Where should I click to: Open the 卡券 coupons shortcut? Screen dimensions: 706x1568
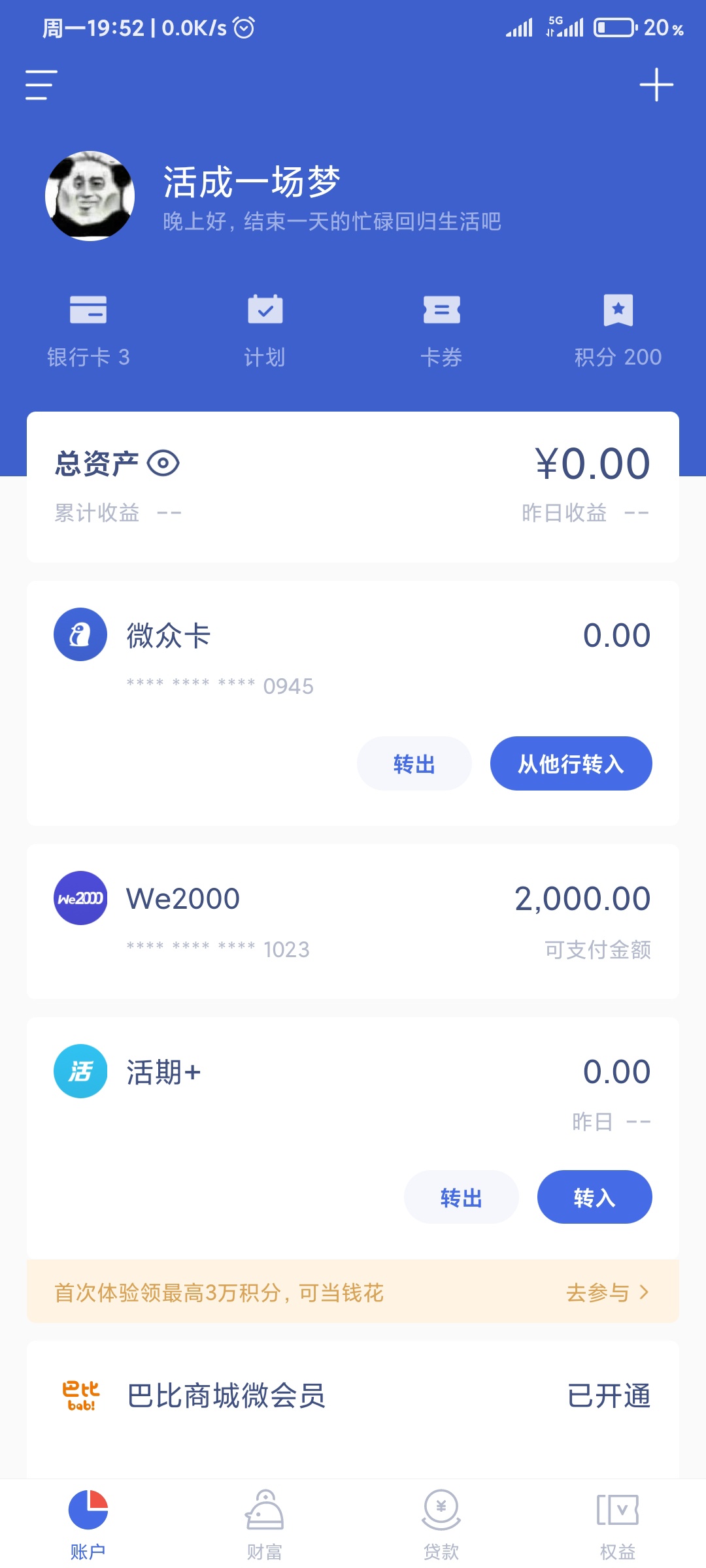441,331
